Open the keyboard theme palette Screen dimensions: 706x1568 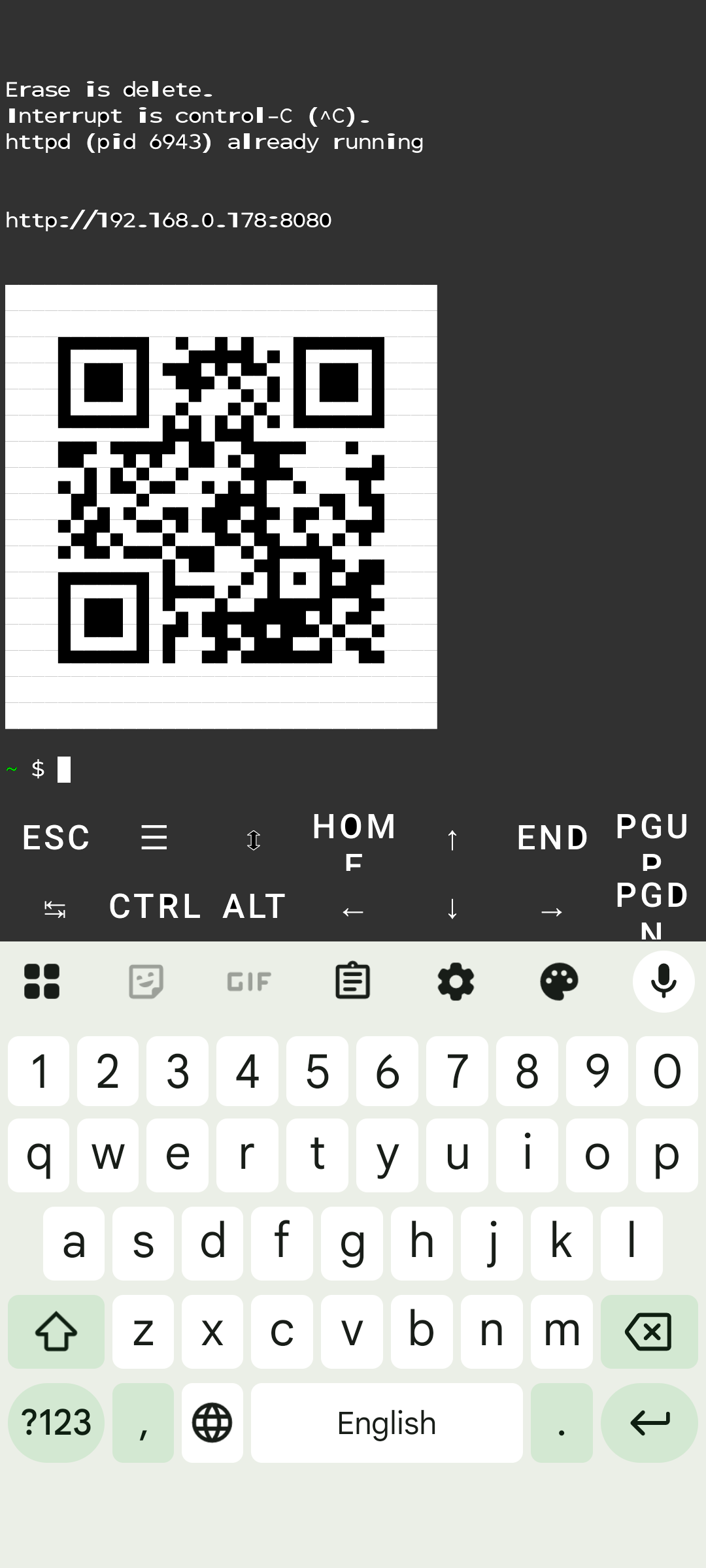point(560,981)
